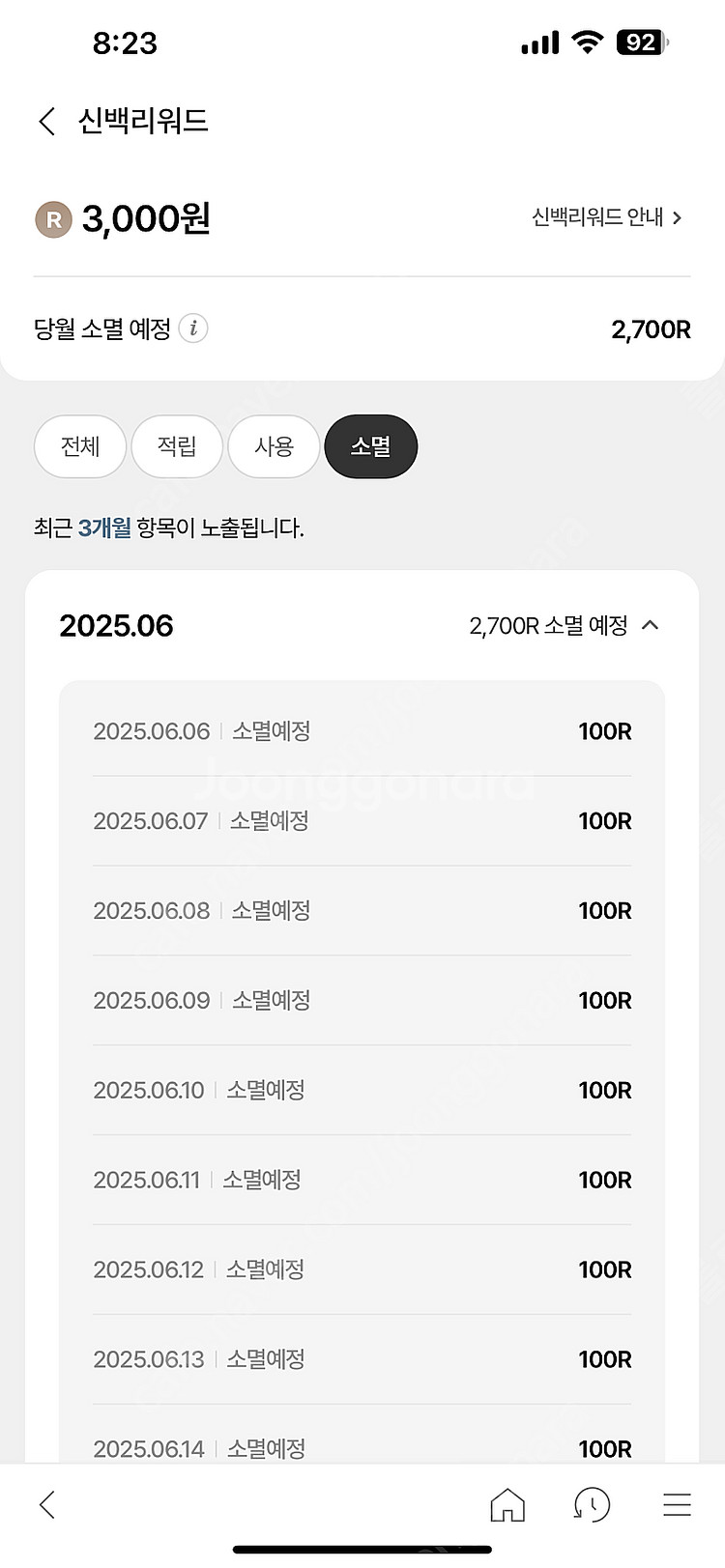The image size is (725, 1568).
Task: Select the 사용 filter chip
Action: (274, 446)
